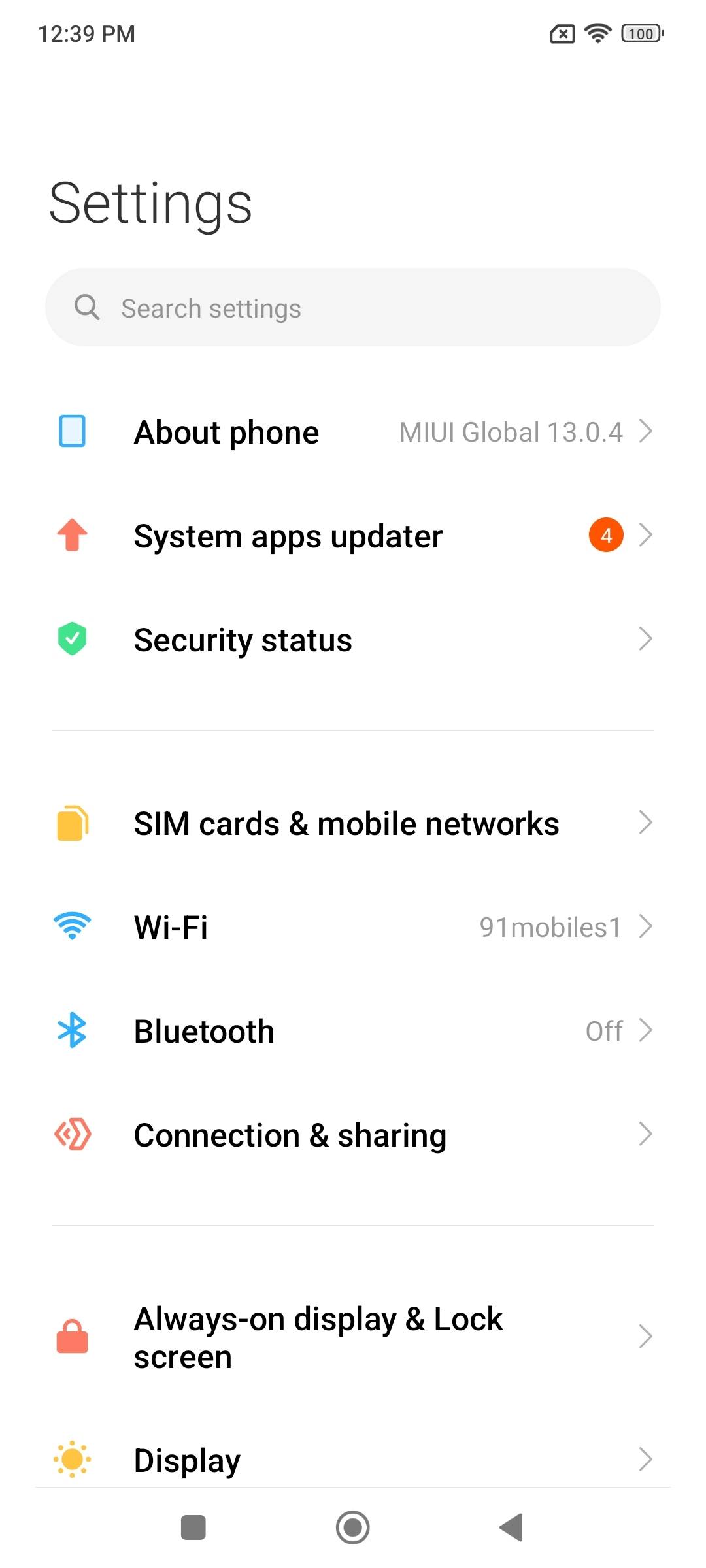Open About phone
This screenshot has width=706, height=1568.
tap(353, 432)
